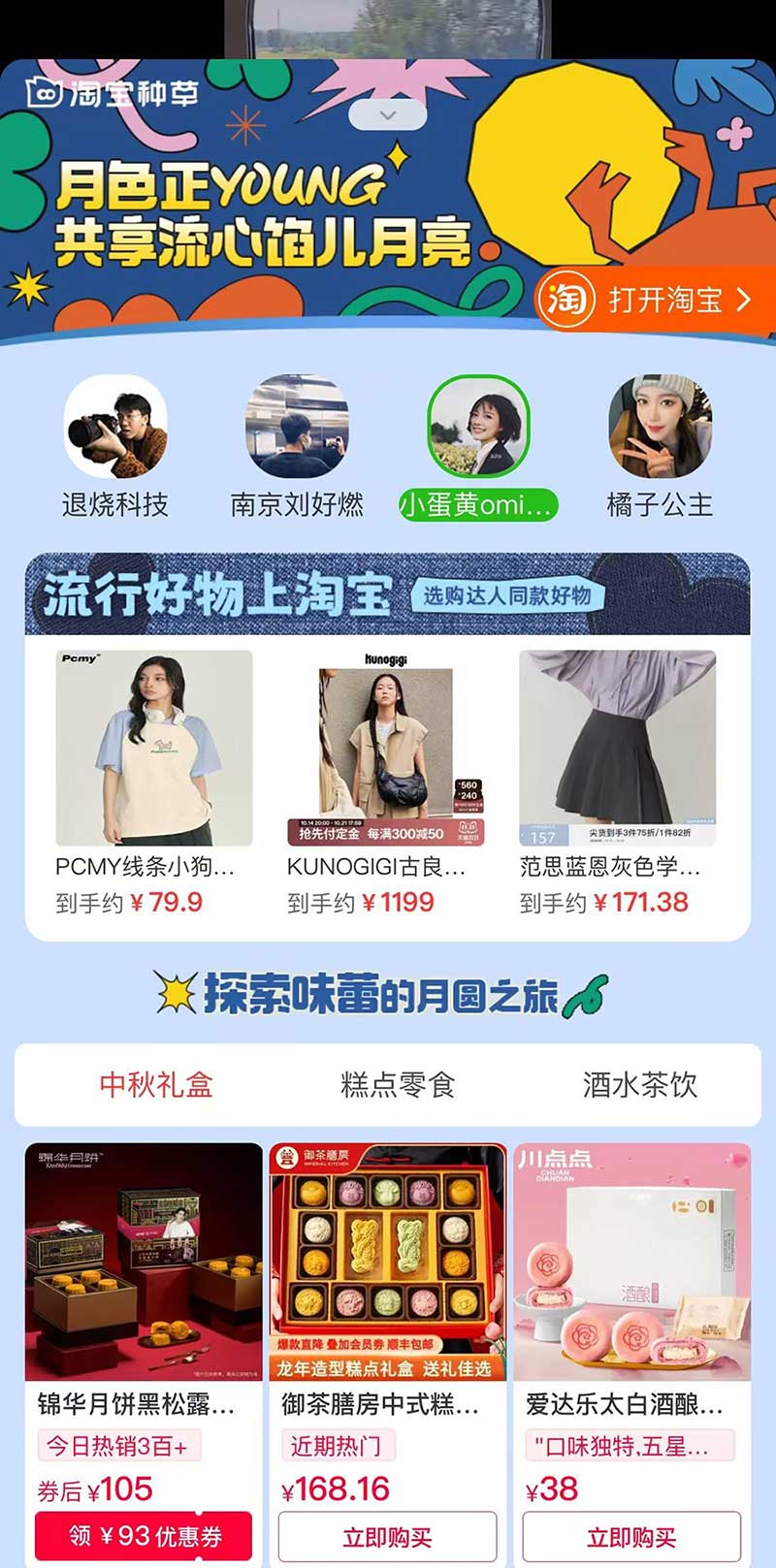
Task: Claim the ¥93 coupon
Action: point(144,1536)
